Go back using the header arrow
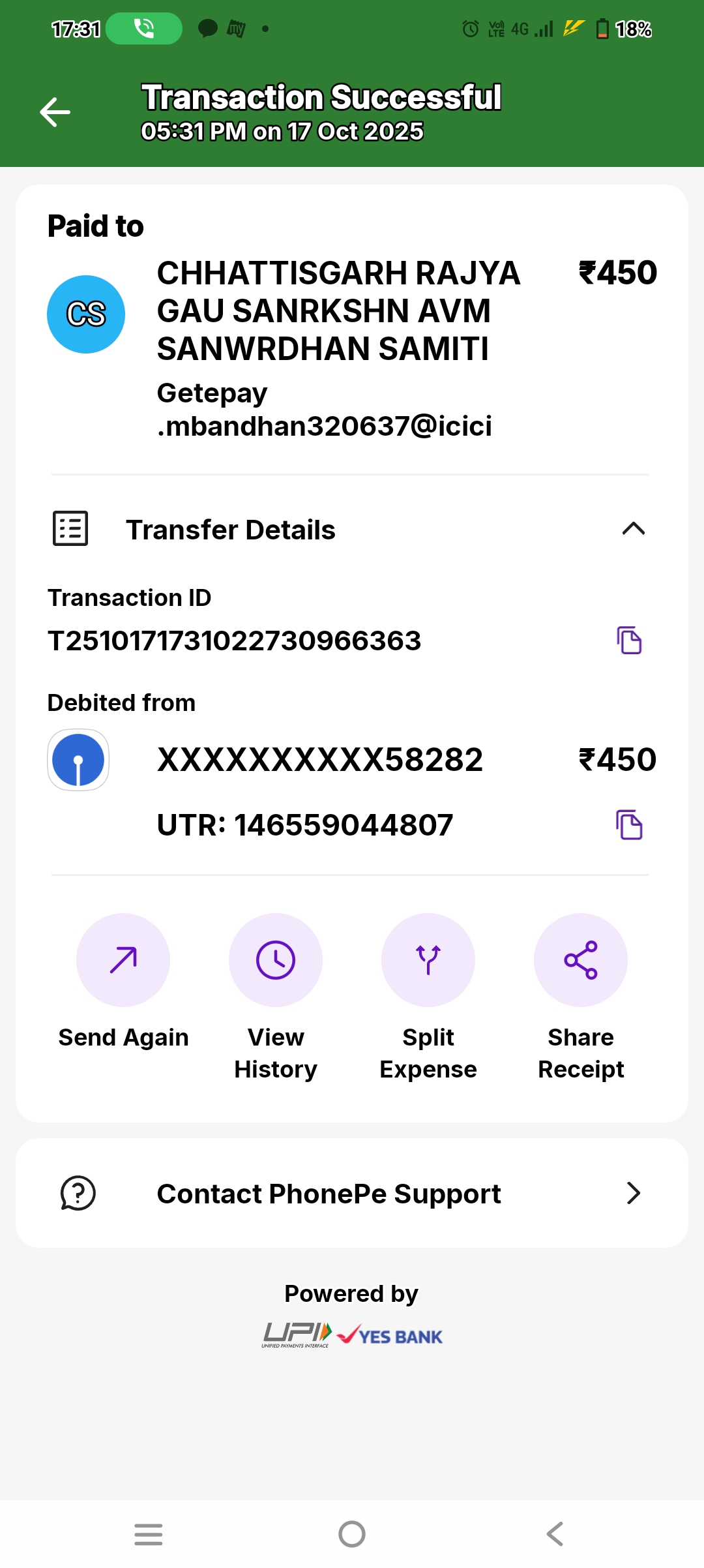Viewport: 704px width, 1568px height. [55, 112]
